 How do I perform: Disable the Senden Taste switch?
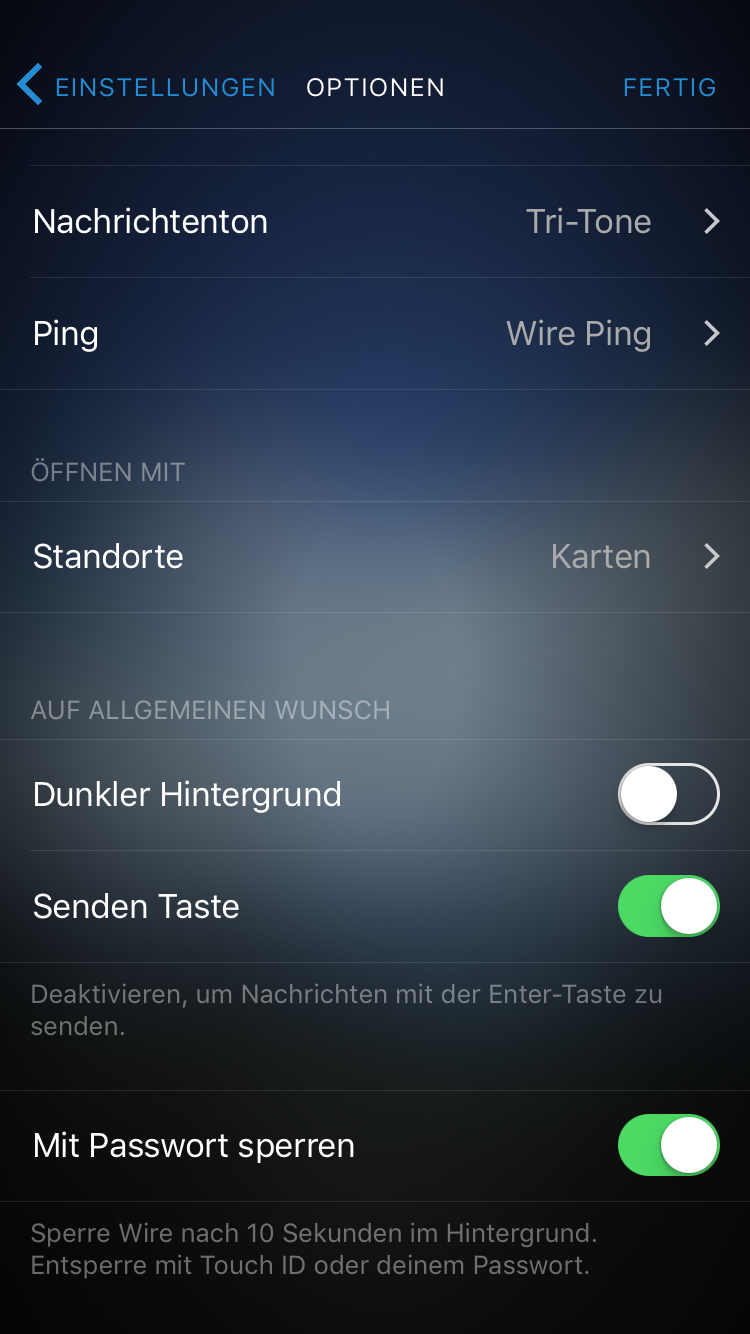click(668, 906)
